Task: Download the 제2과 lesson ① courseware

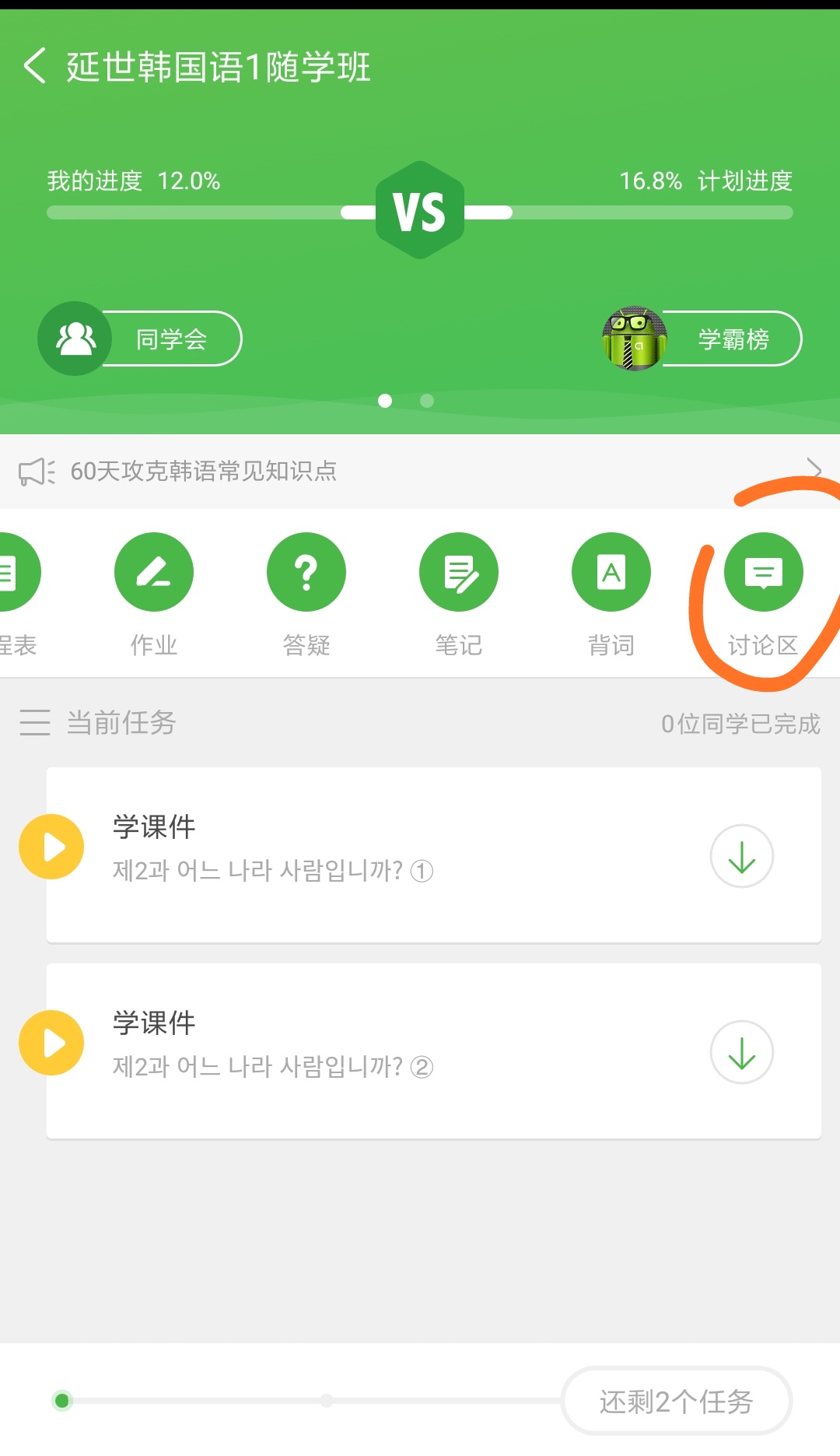Action: (x=742, y=855)
